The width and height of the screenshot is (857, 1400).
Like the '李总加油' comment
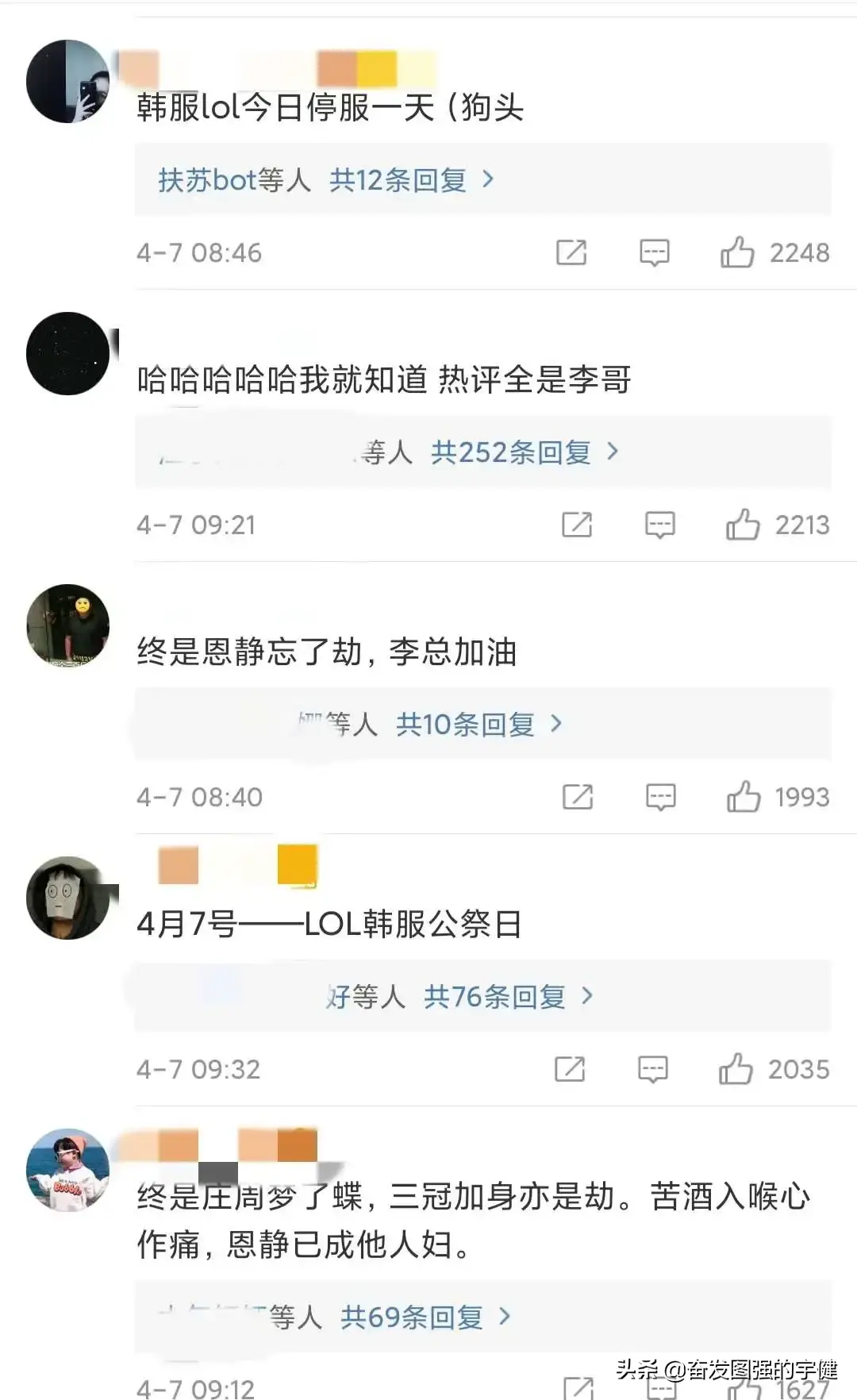744,797
